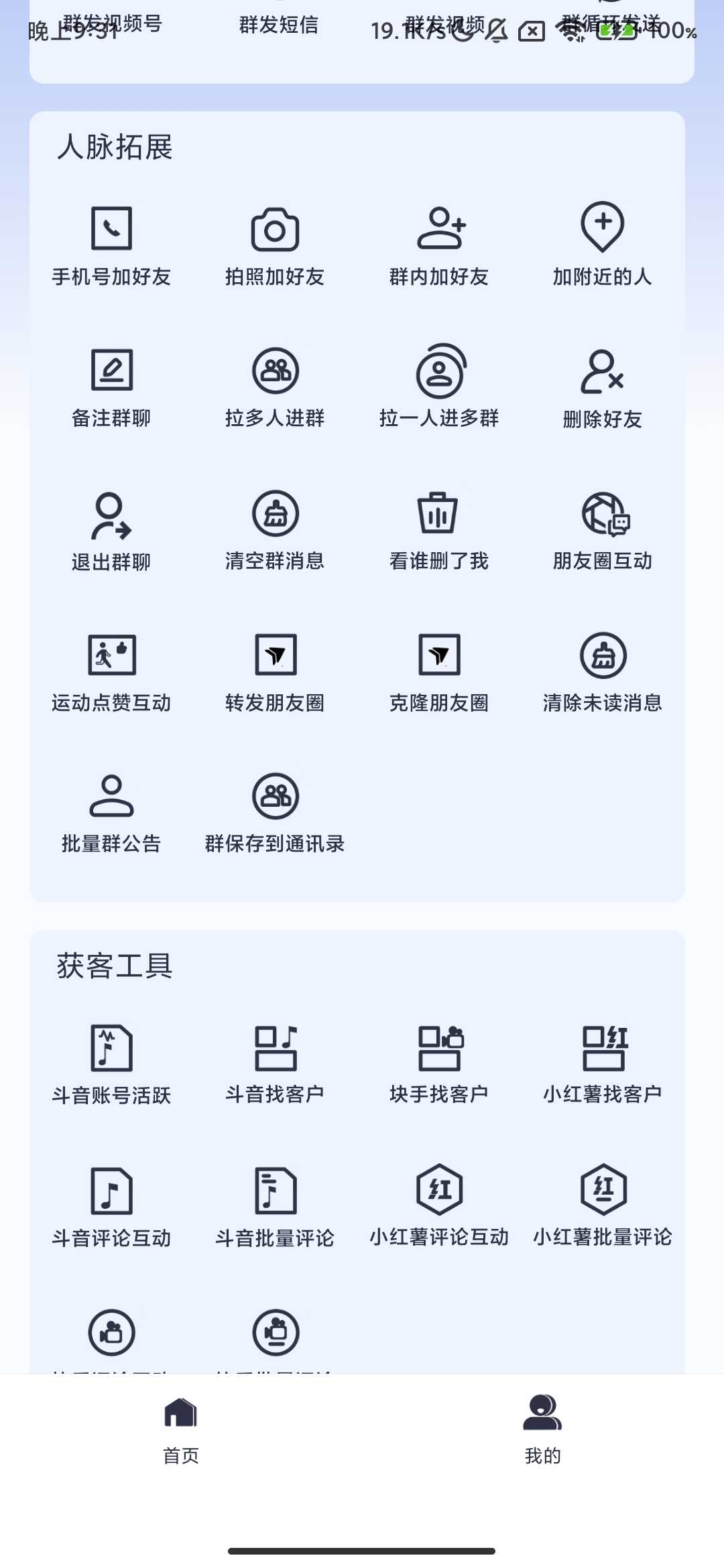The height and width of the screenshot is (1568, 724).
Task: Select 拍照加好友 feature
Action: (275, 245)
